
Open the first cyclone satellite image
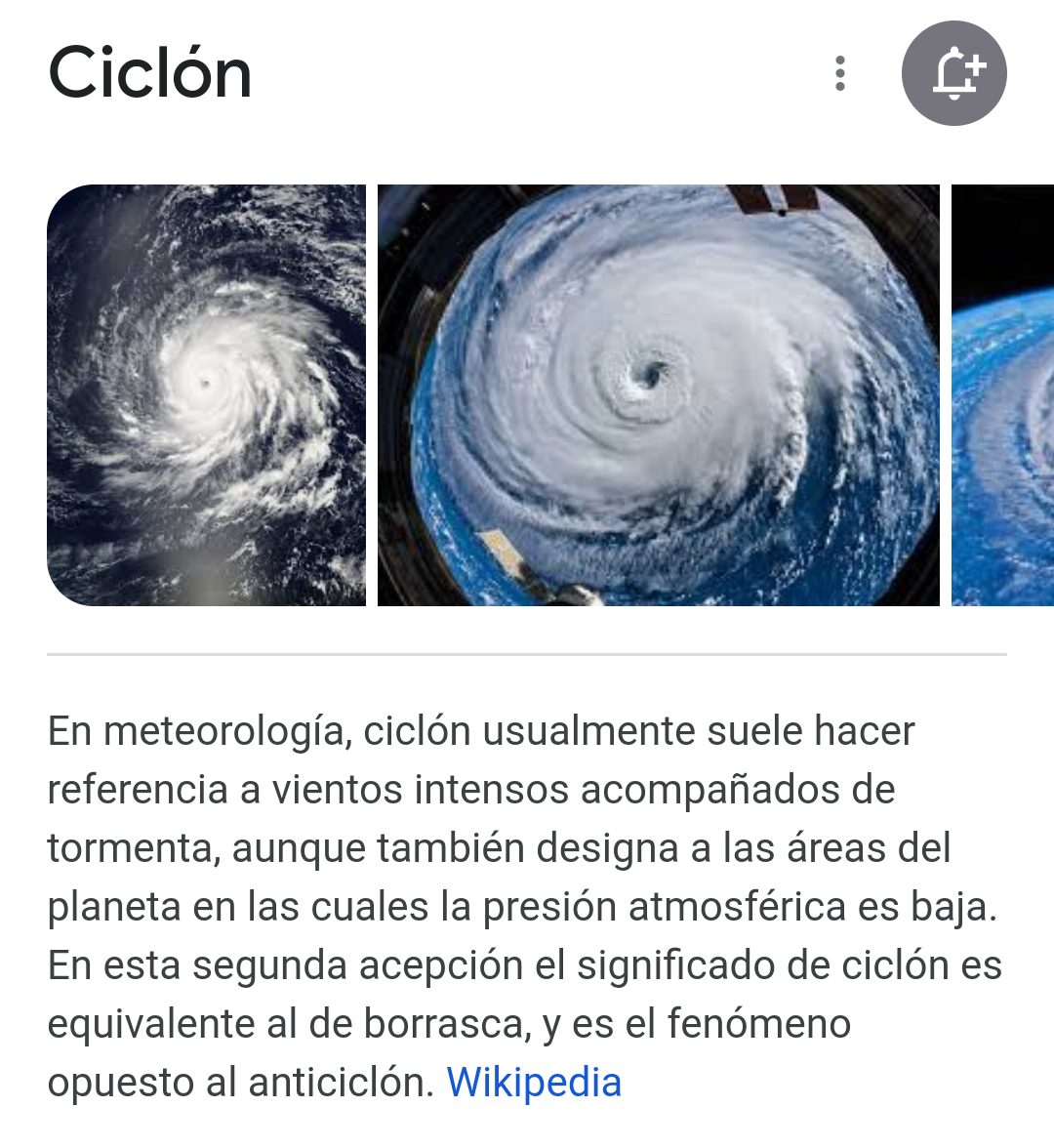[207, 395]
